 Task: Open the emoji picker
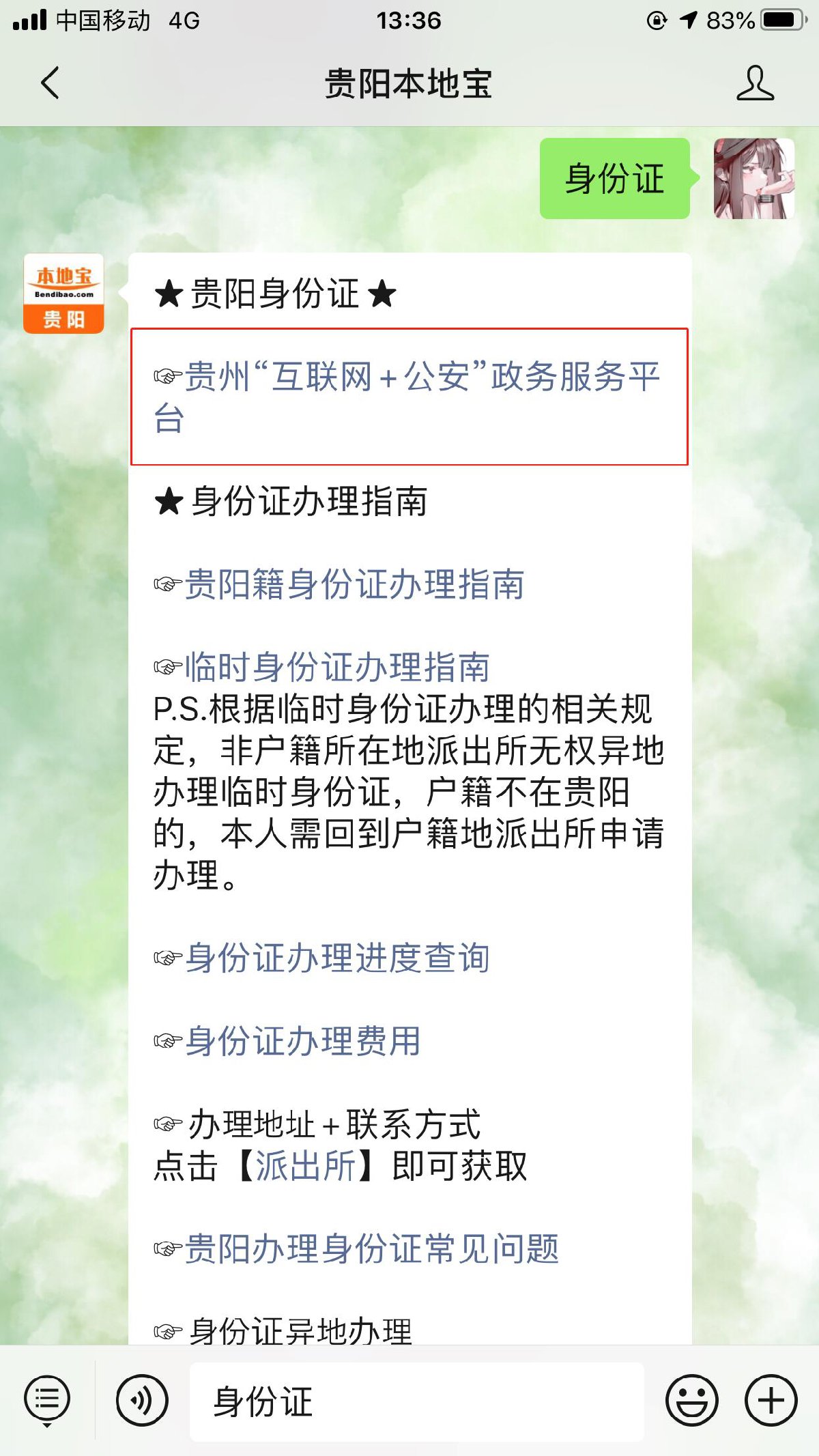691,1401
